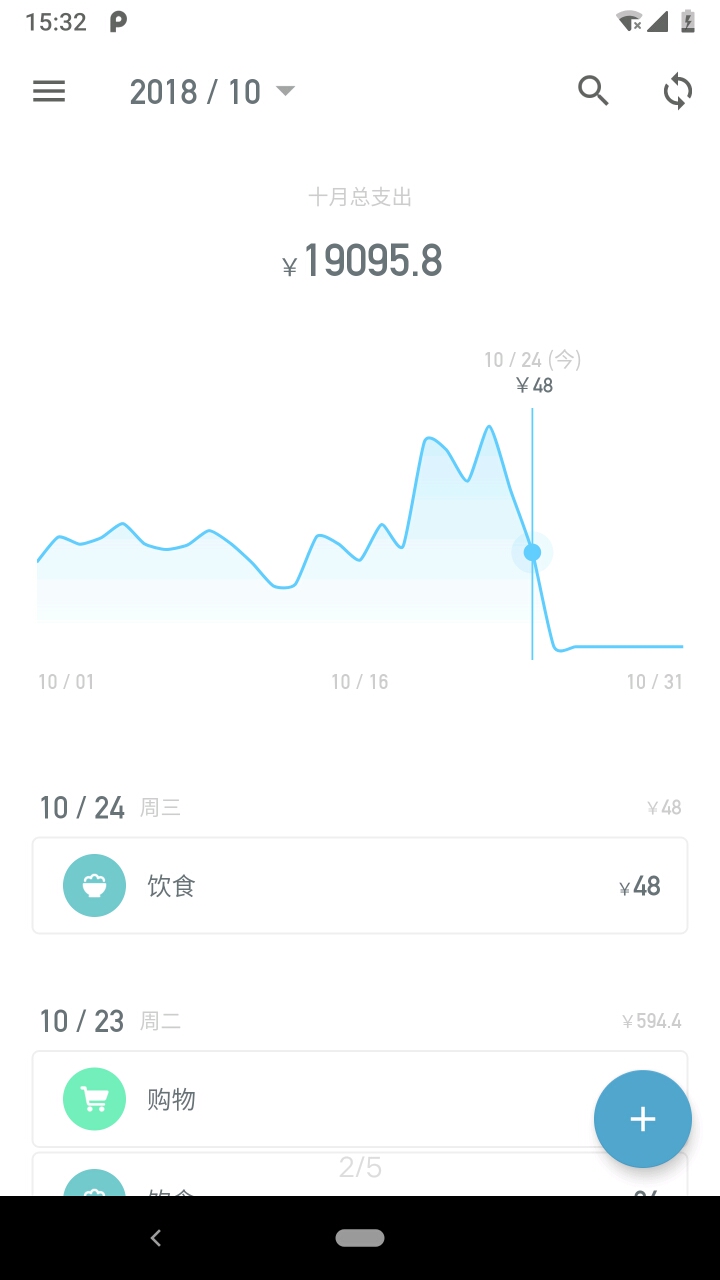Add a new expense with plus button

(642, 1119)
